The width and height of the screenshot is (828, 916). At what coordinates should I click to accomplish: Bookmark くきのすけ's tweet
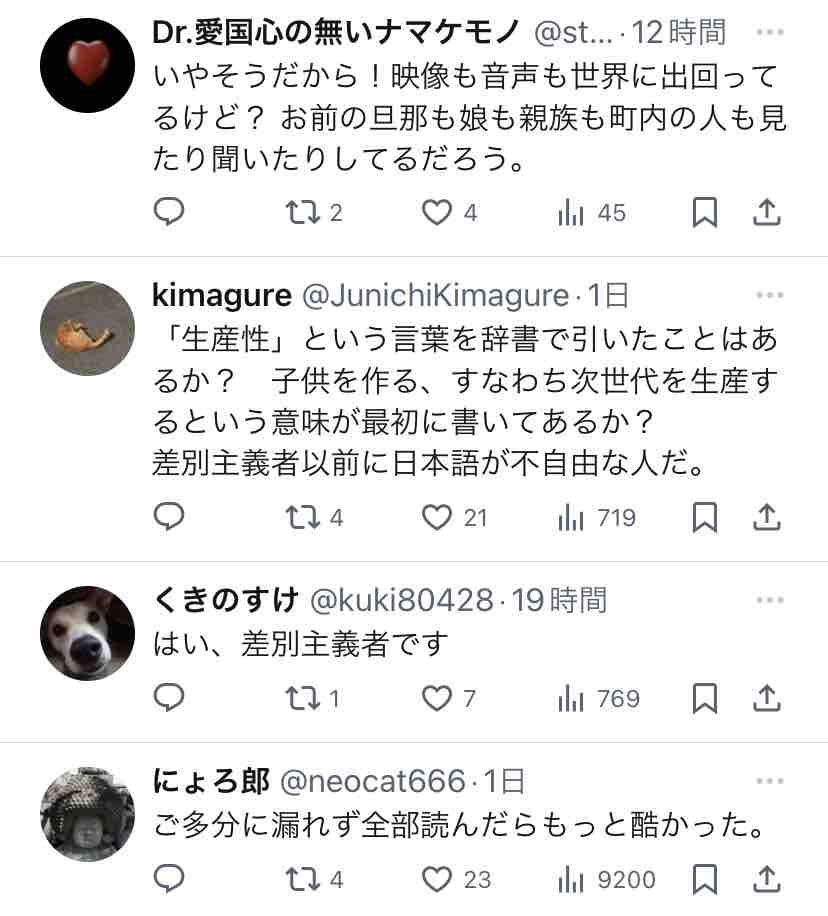(x=705, y=698)
